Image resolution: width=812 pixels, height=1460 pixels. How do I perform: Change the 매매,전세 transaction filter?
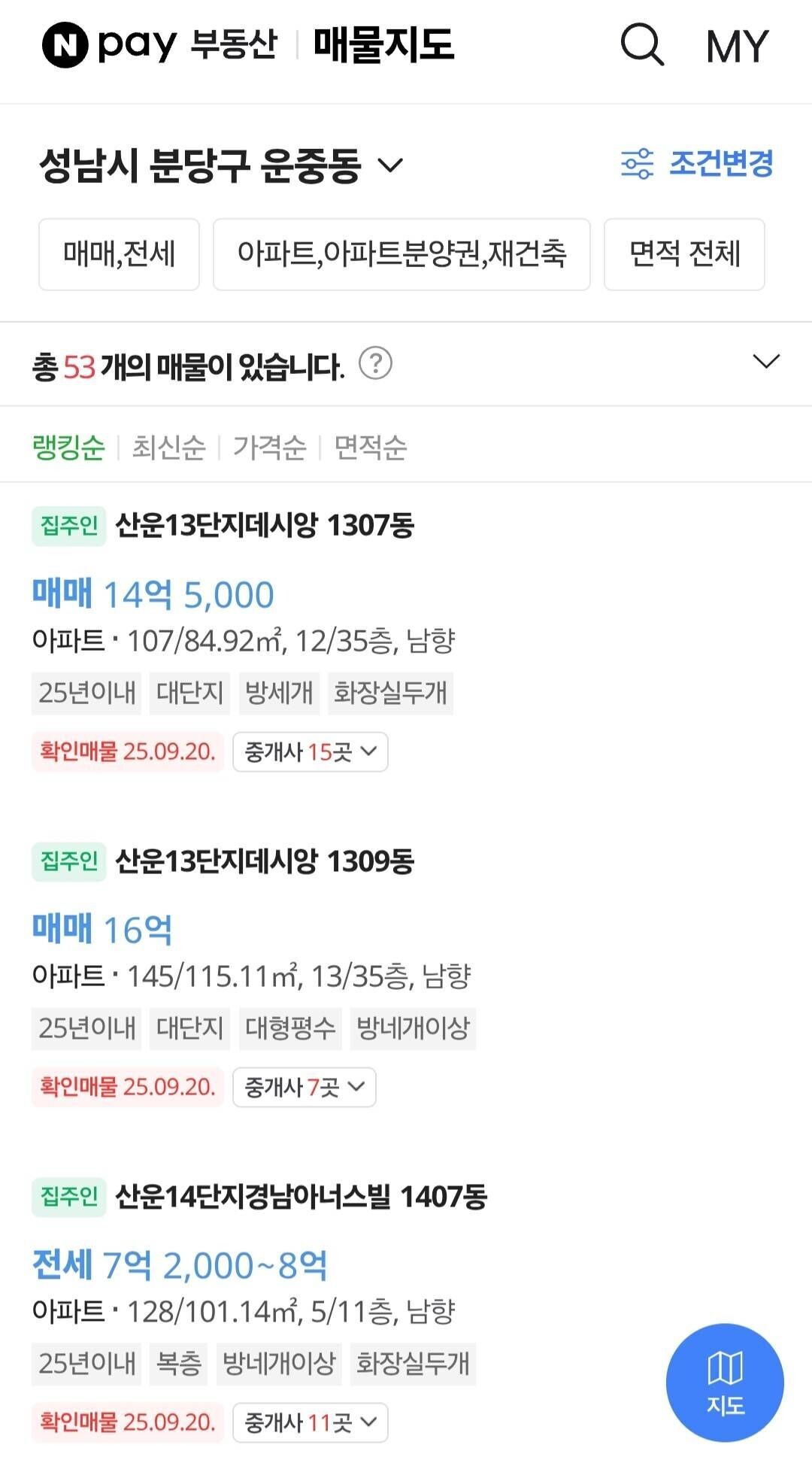click(118, 255)
